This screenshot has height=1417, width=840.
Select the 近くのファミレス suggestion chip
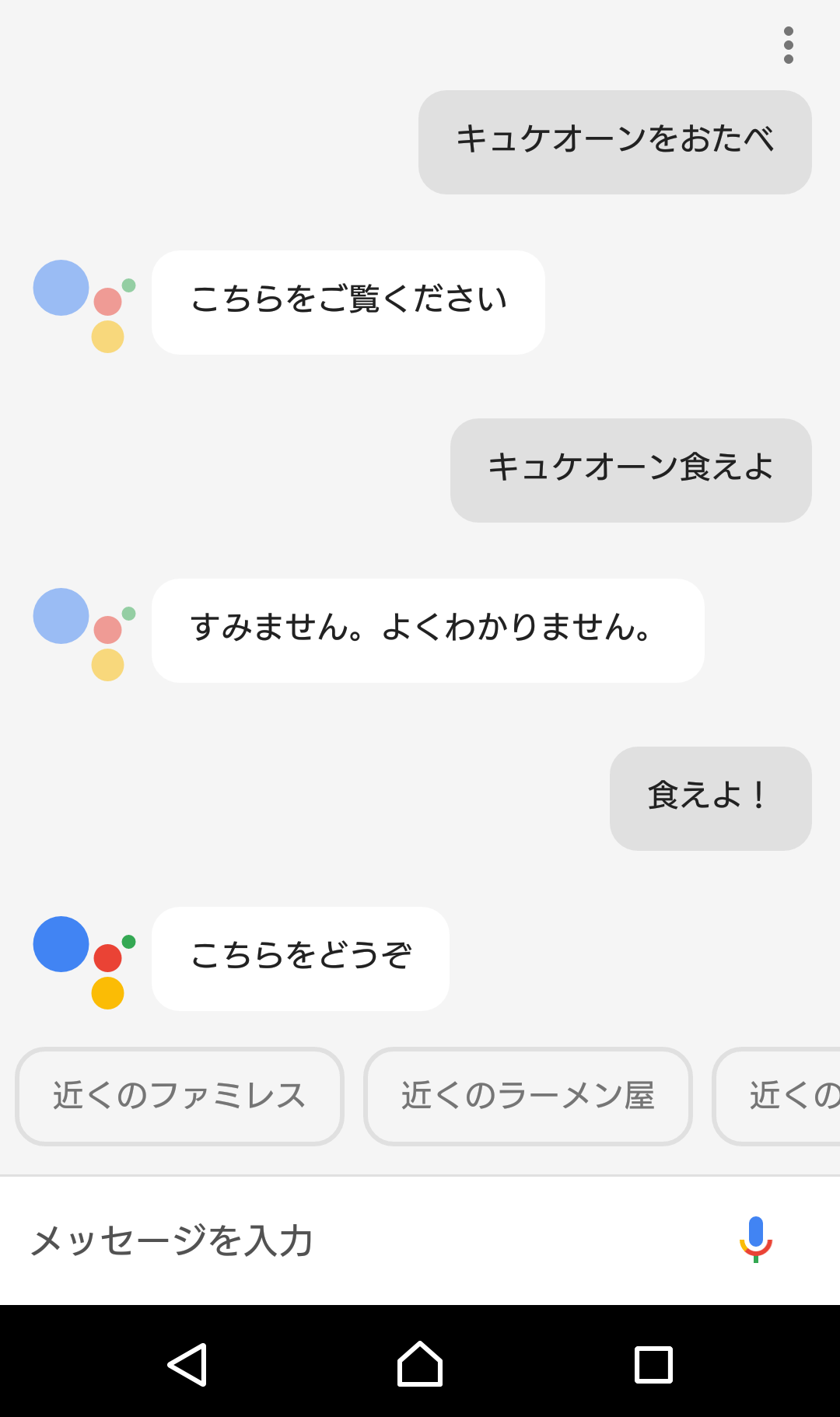pos(180,1096)
